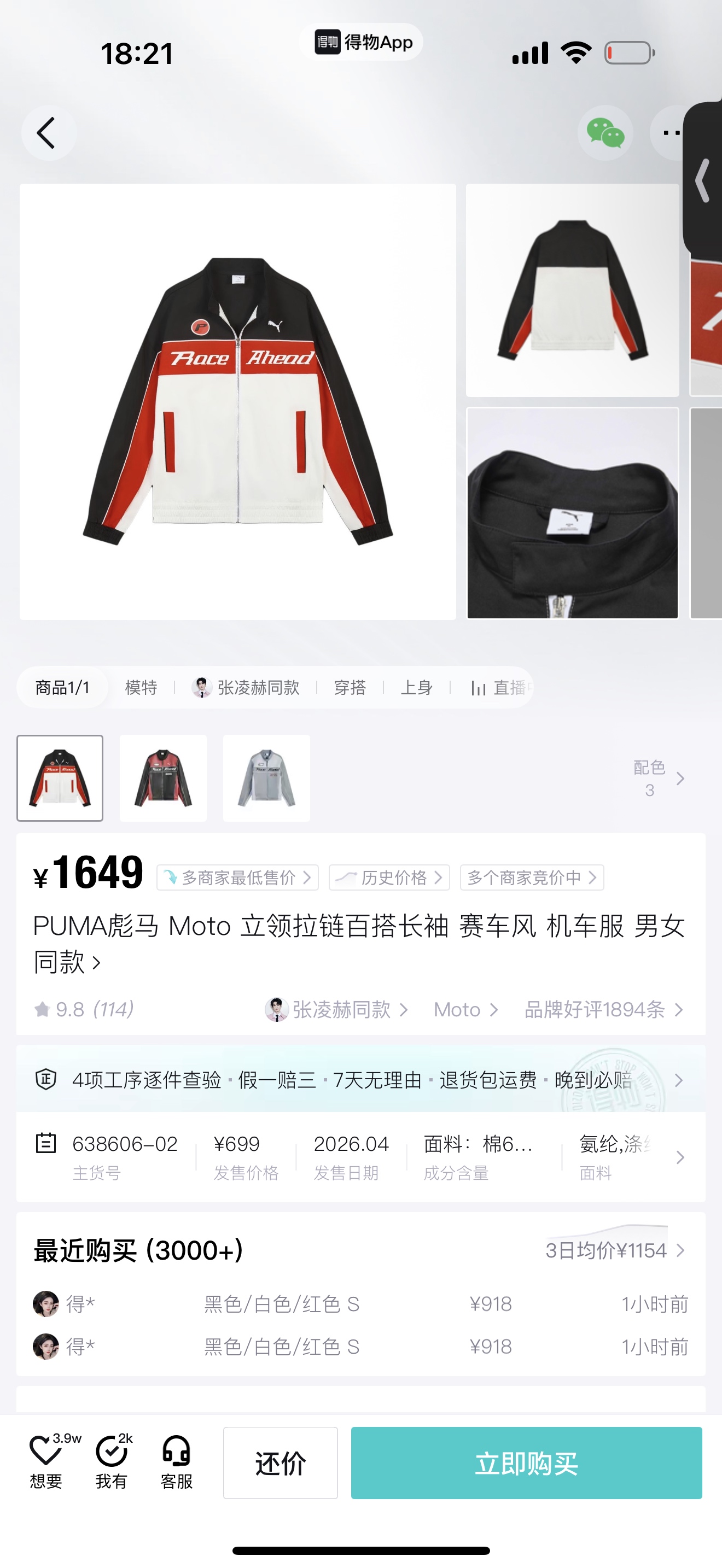Open 多个商家竞价中 details
Screen dimensions: 722x1568
[x=532, y=877]
